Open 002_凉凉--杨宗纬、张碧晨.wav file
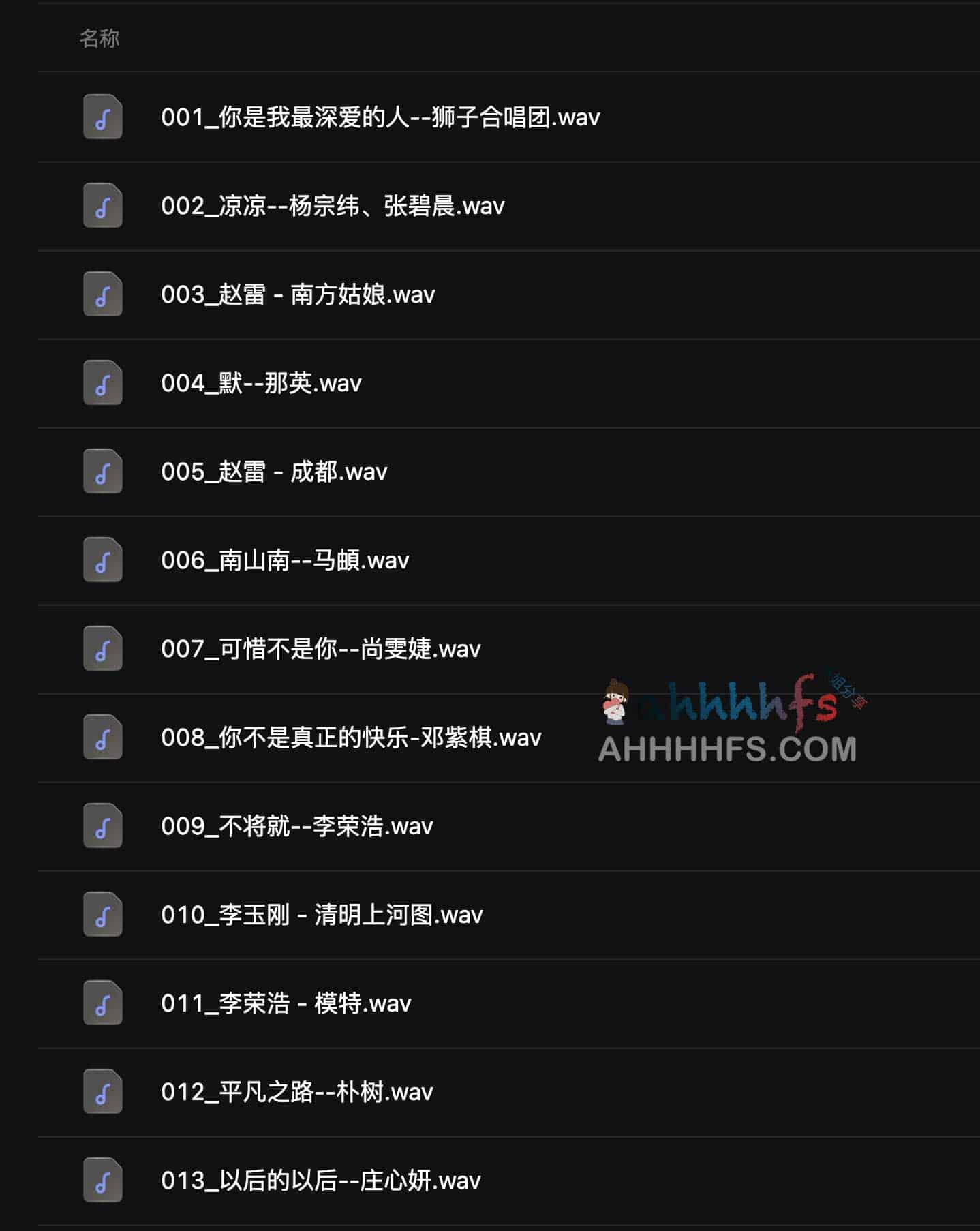The height and width of the screenshot is (1231, 980). point(333,206)
